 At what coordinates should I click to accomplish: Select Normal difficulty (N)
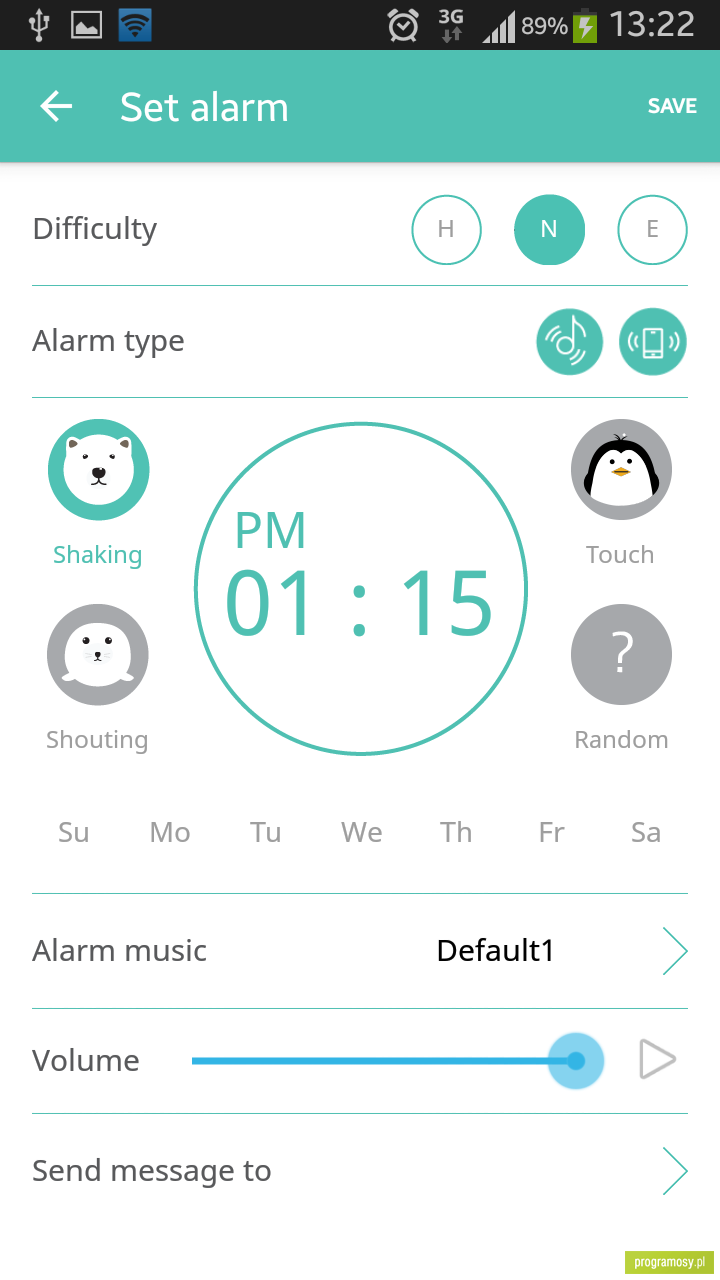click(549, 229)
